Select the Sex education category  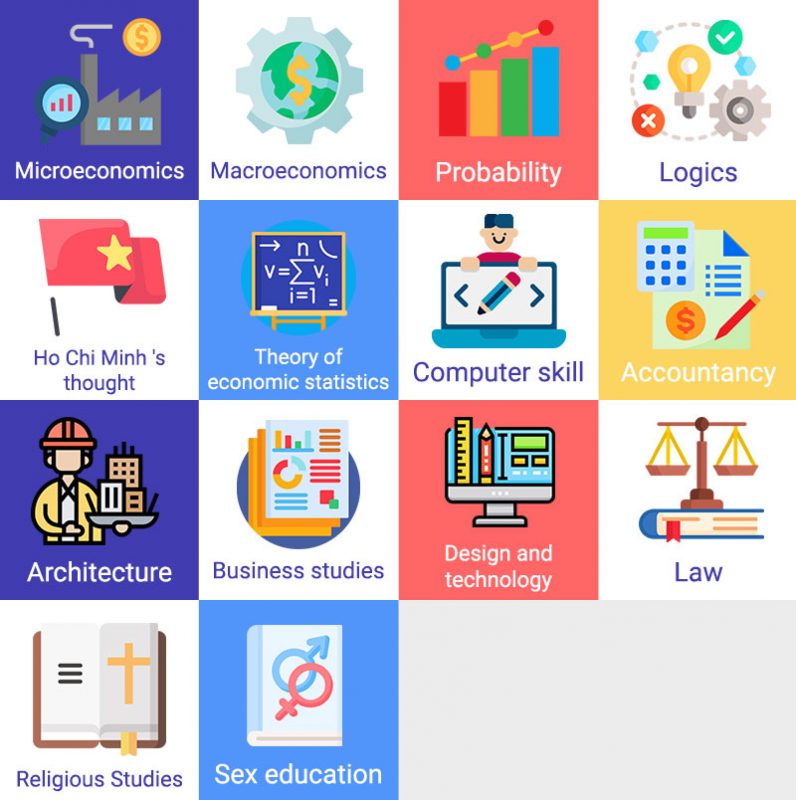pyautogui.click(x=298, y=700)
